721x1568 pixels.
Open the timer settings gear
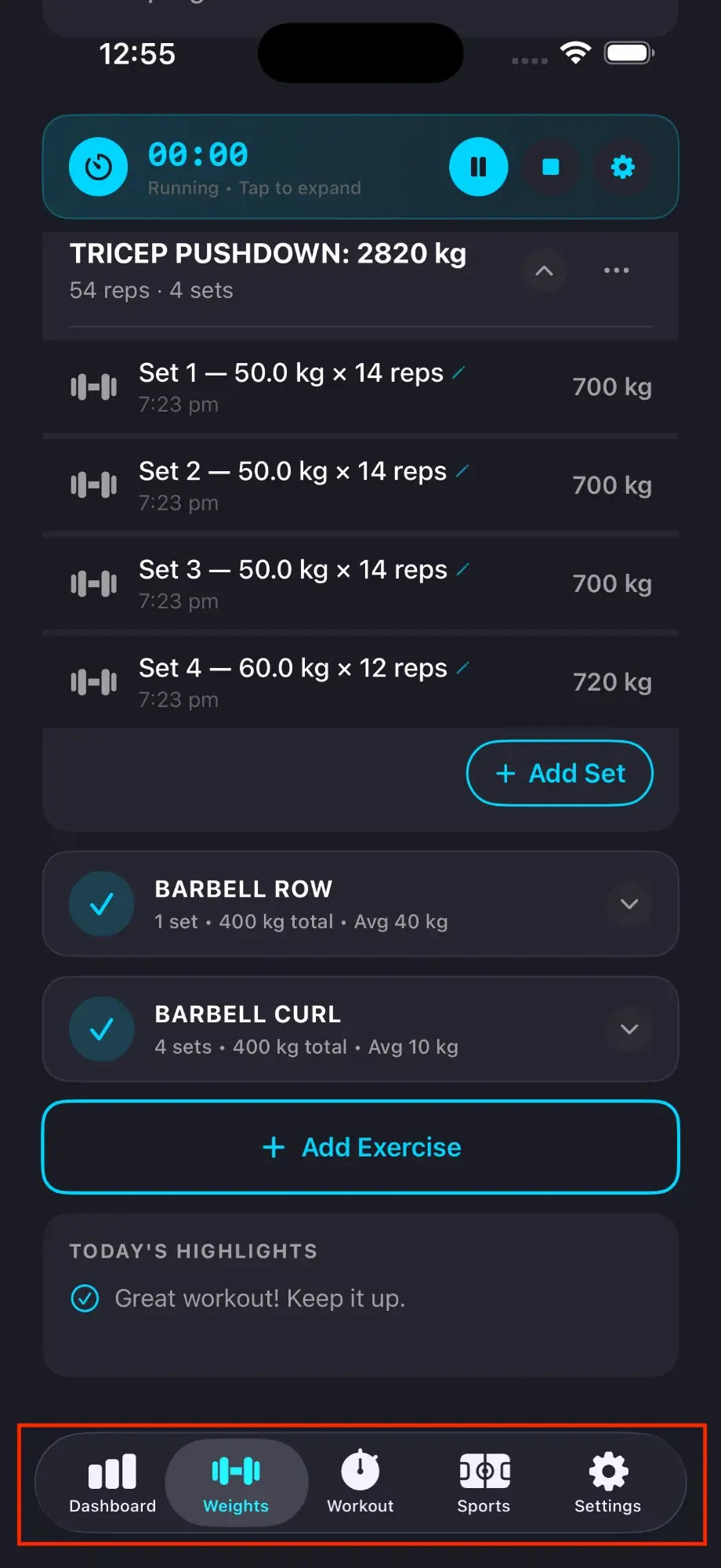click(622, 166)
